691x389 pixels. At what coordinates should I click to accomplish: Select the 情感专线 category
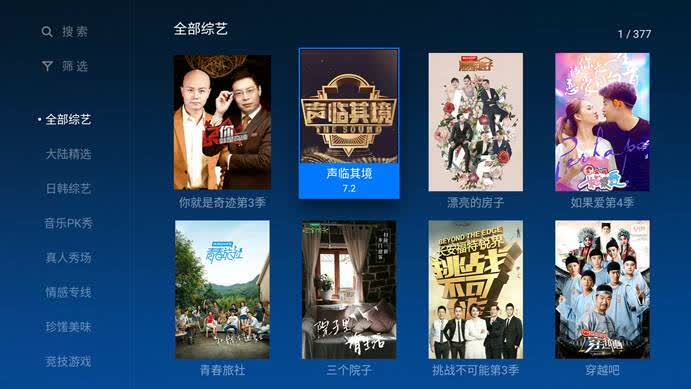[x=68, y=292]
